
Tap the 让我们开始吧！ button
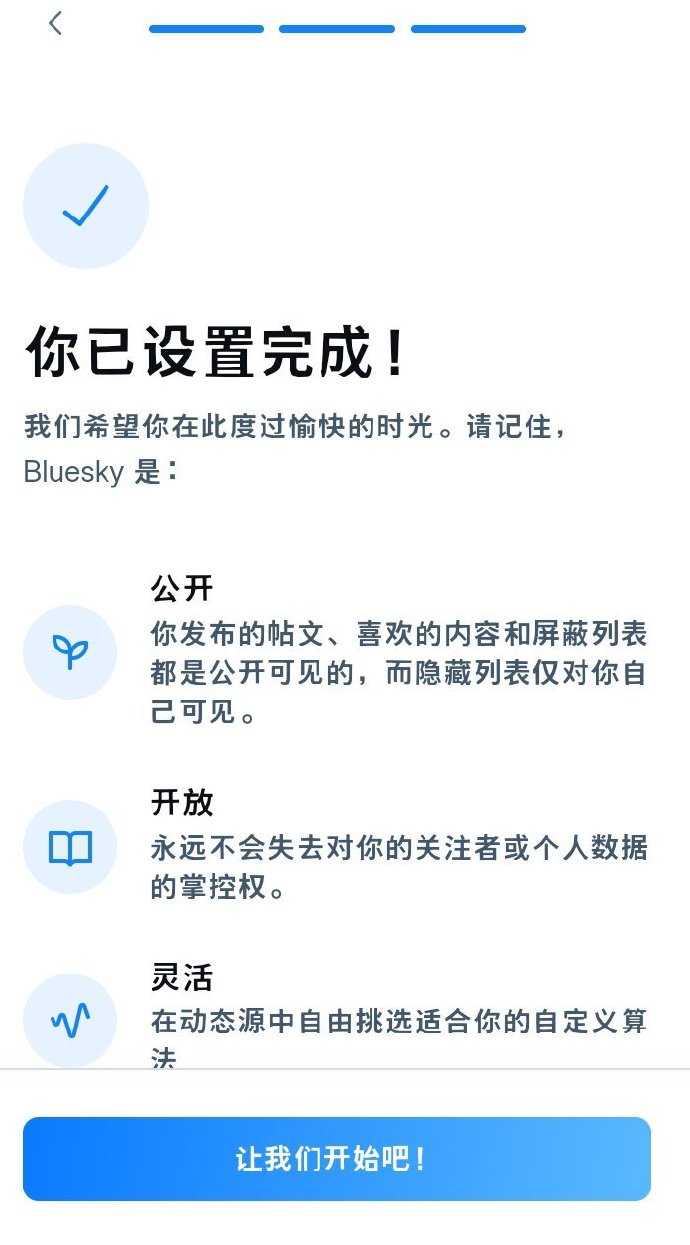coord(336,1159)
